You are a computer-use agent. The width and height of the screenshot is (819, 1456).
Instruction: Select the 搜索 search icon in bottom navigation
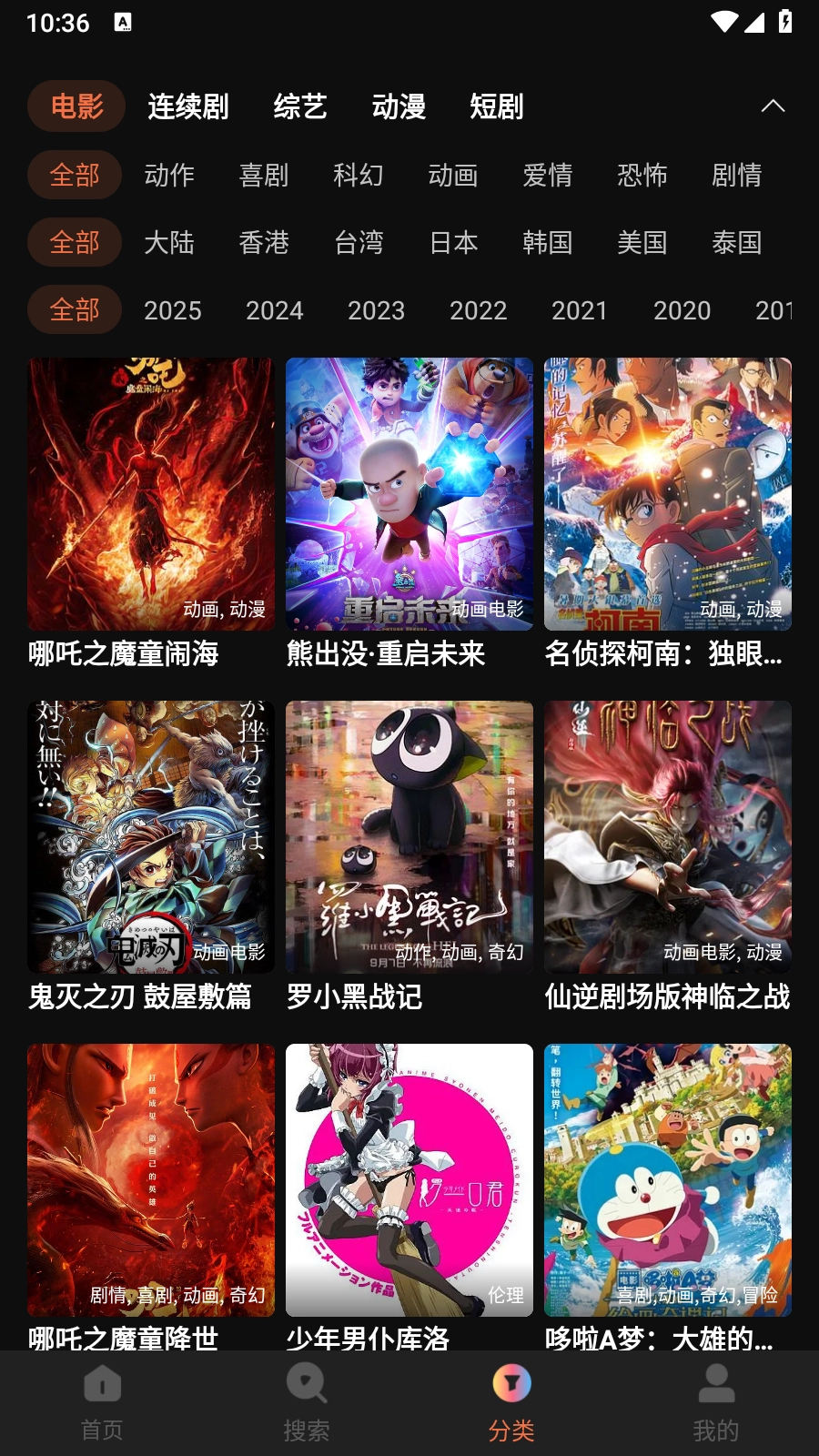click(308, 1383)
